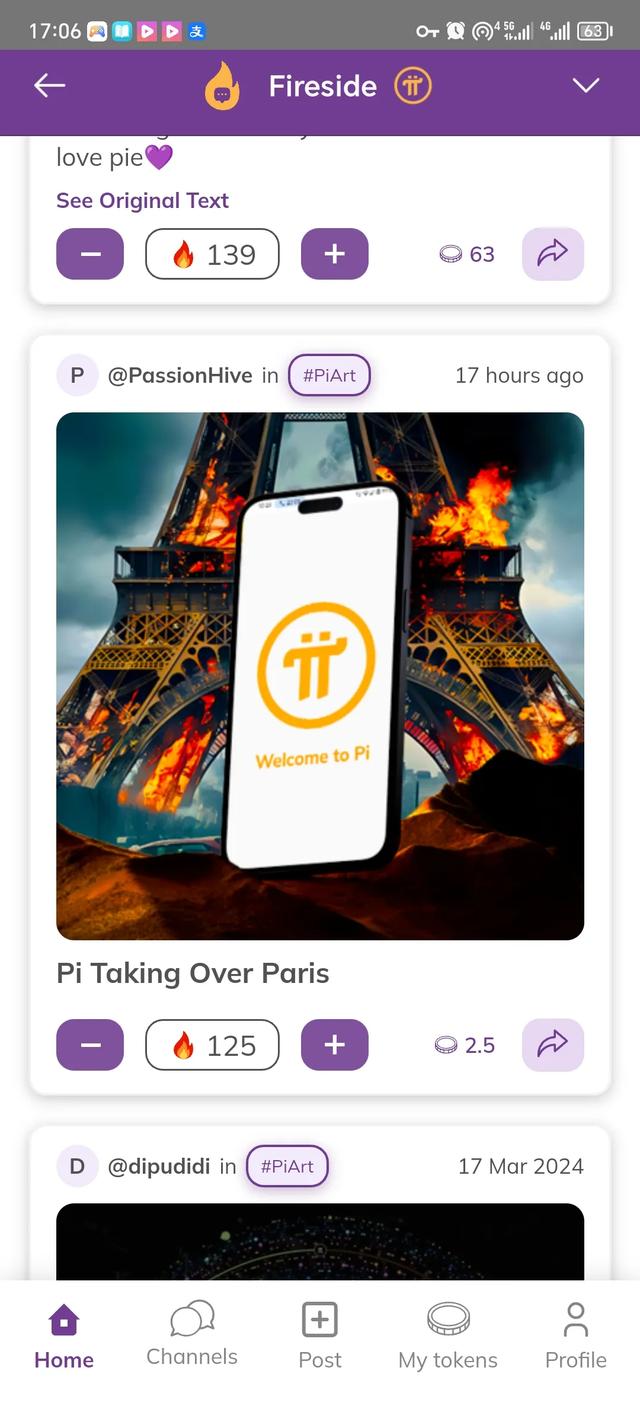640x1422 pixels.
Task: Expand the Fireside dropdown chevron
Action: pyautogui.click(x=585, y=86)
